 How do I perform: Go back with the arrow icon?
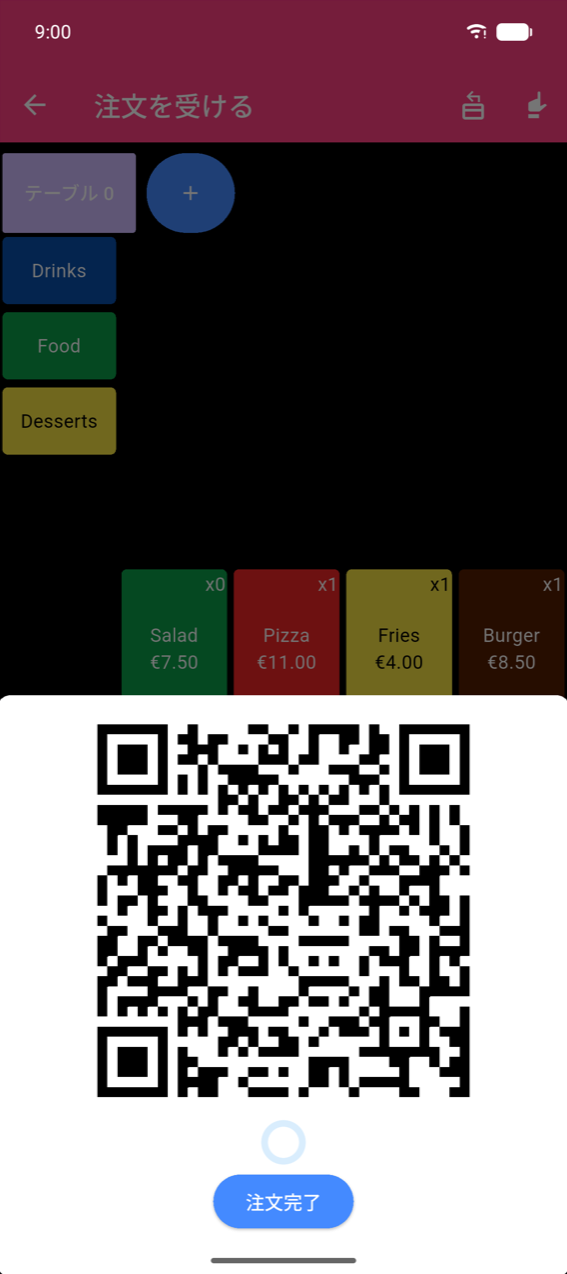35,105
